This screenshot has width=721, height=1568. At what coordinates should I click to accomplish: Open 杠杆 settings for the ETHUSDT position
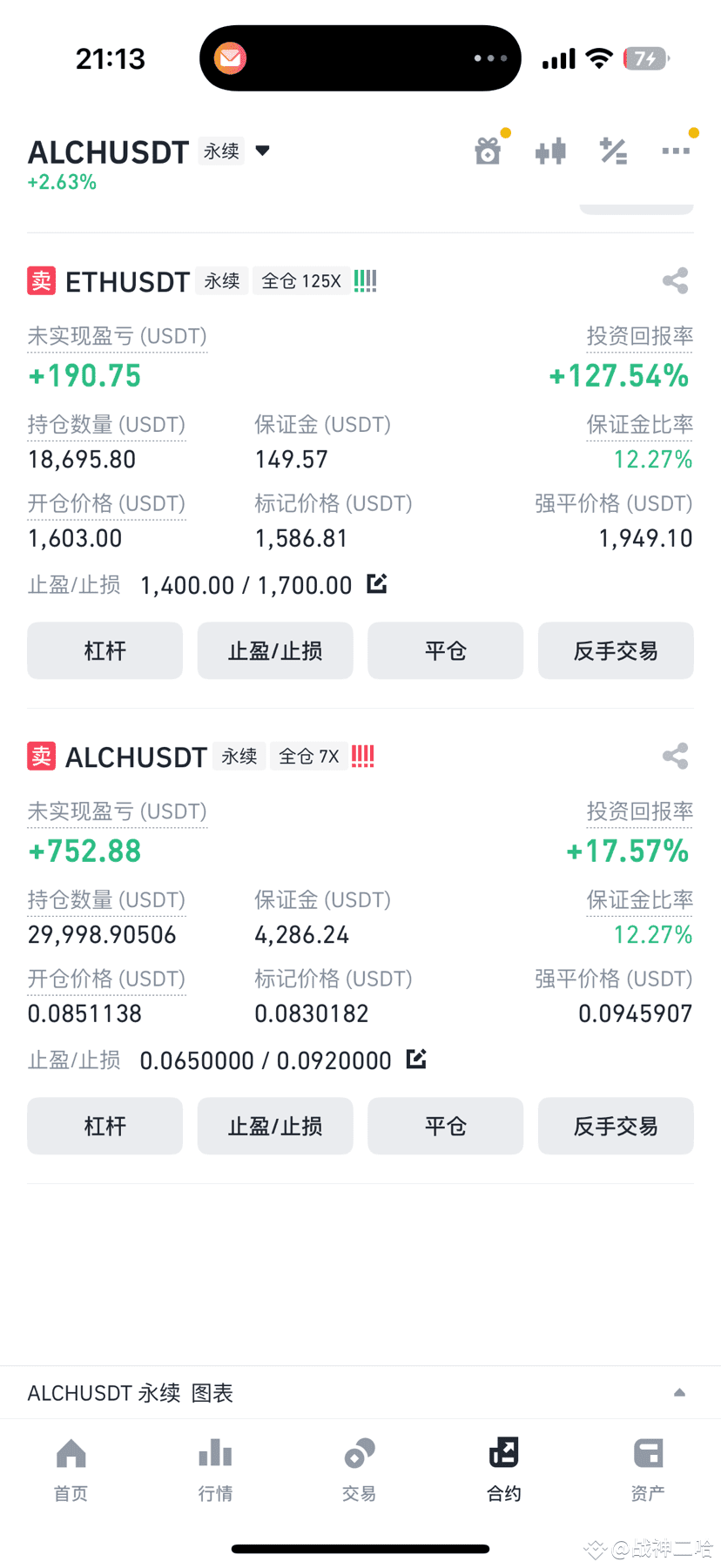tap(104, 650)
